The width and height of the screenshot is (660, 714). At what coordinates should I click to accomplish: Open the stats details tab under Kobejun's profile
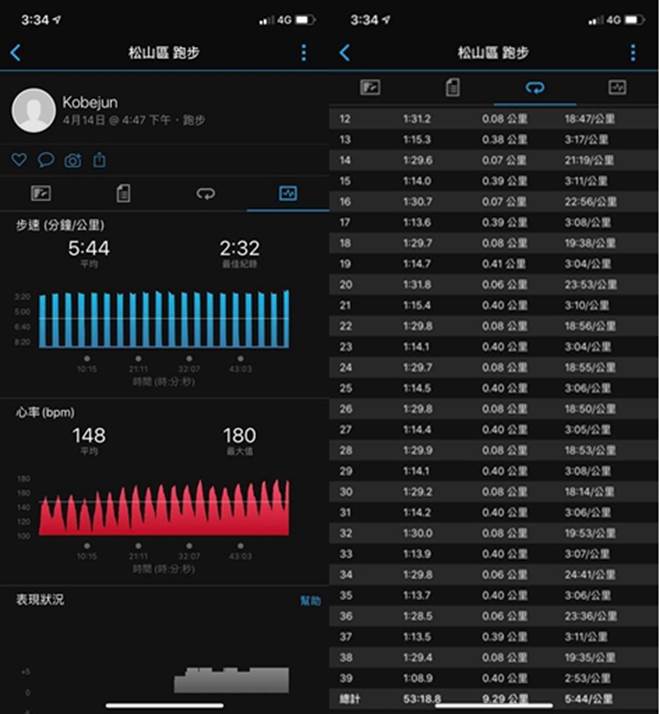tap(123, 193)
